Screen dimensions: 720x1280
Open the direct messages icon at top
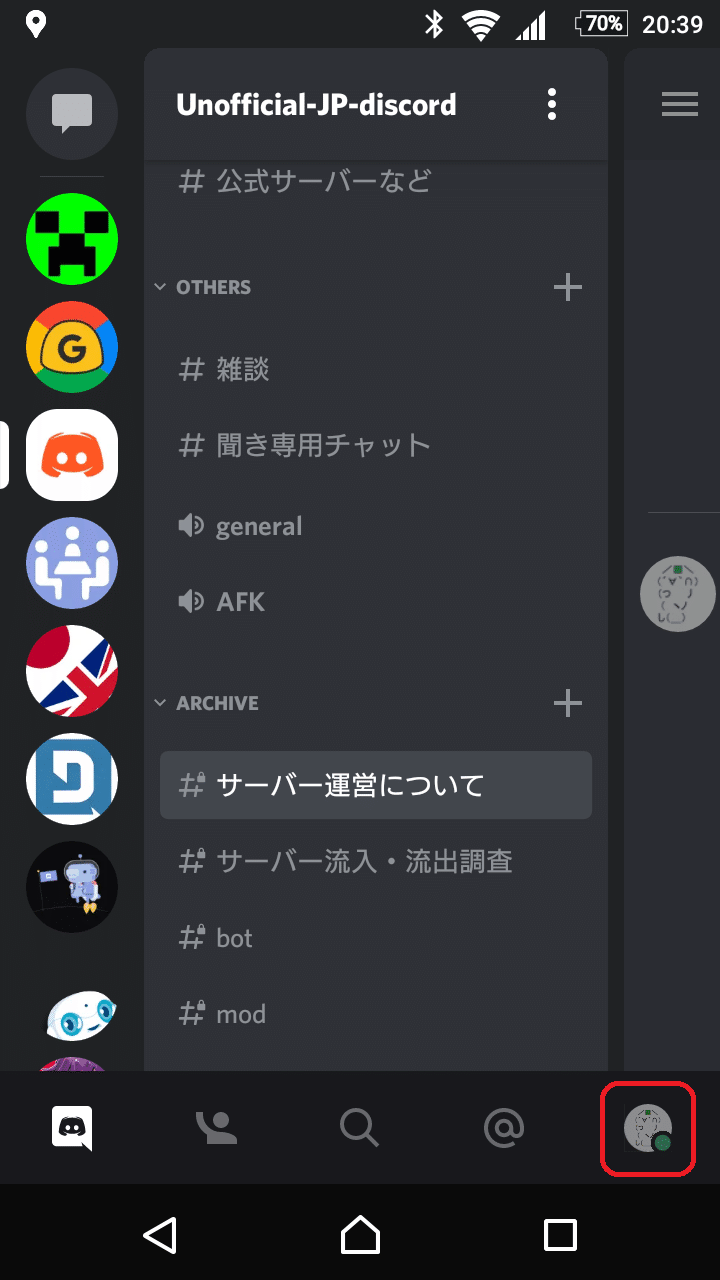coord(71,114)
